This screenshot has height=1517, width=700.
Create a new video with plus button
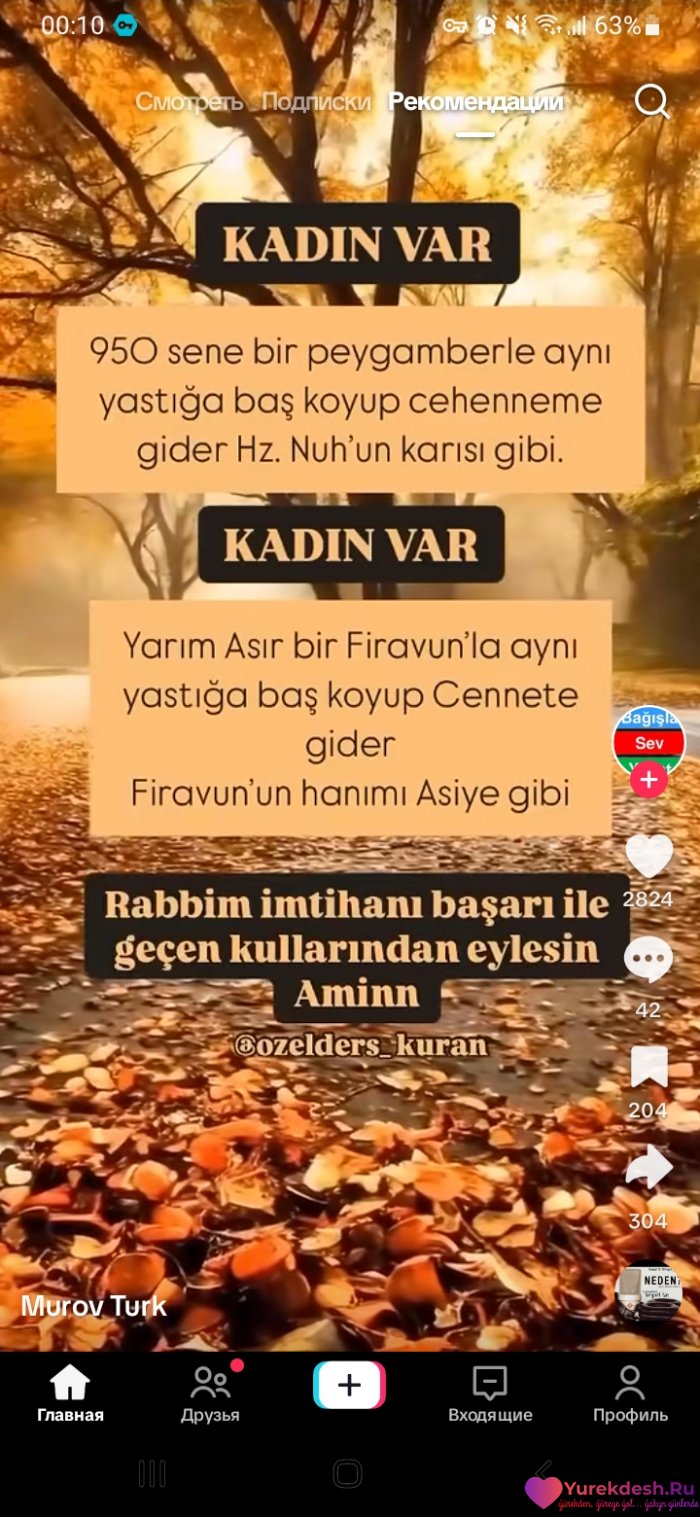(x=349, y=1385)
